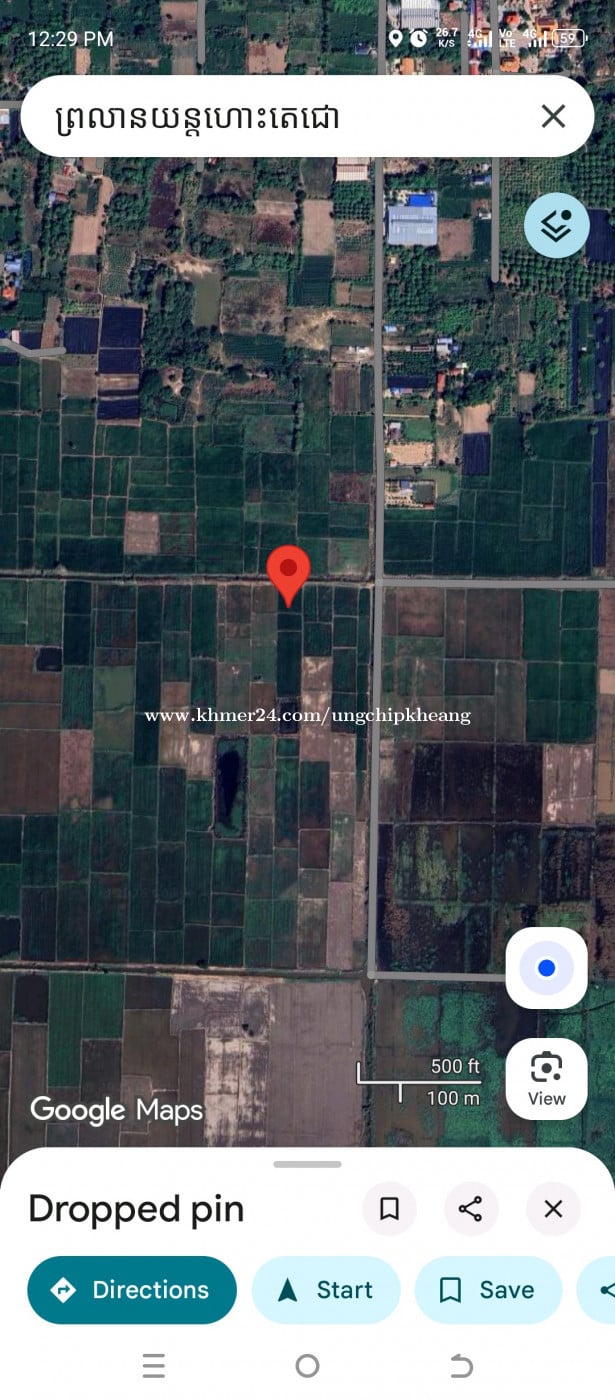Image resolution: width=615 pixels, height=1400 pixels.
Task: Start navigation to the dropped pin
Action: coord(326,1290)
